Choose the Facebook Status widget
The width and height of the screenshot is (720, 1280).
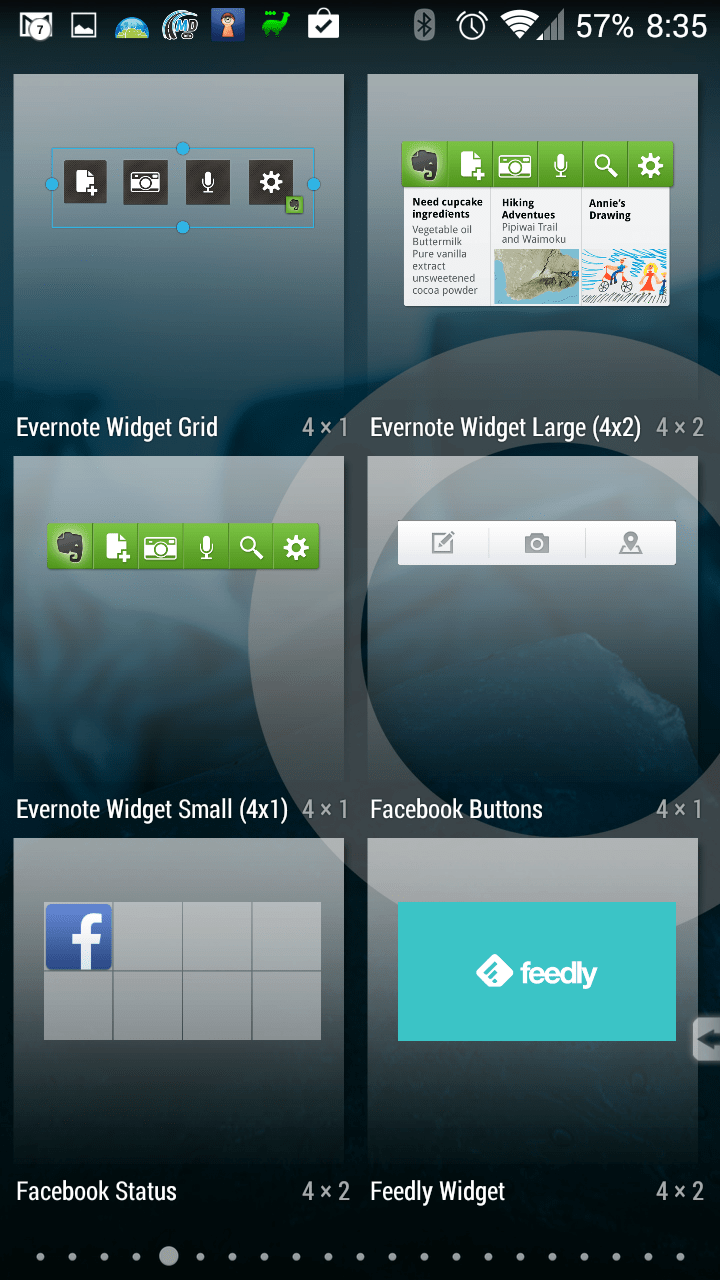click(179, 1024)
